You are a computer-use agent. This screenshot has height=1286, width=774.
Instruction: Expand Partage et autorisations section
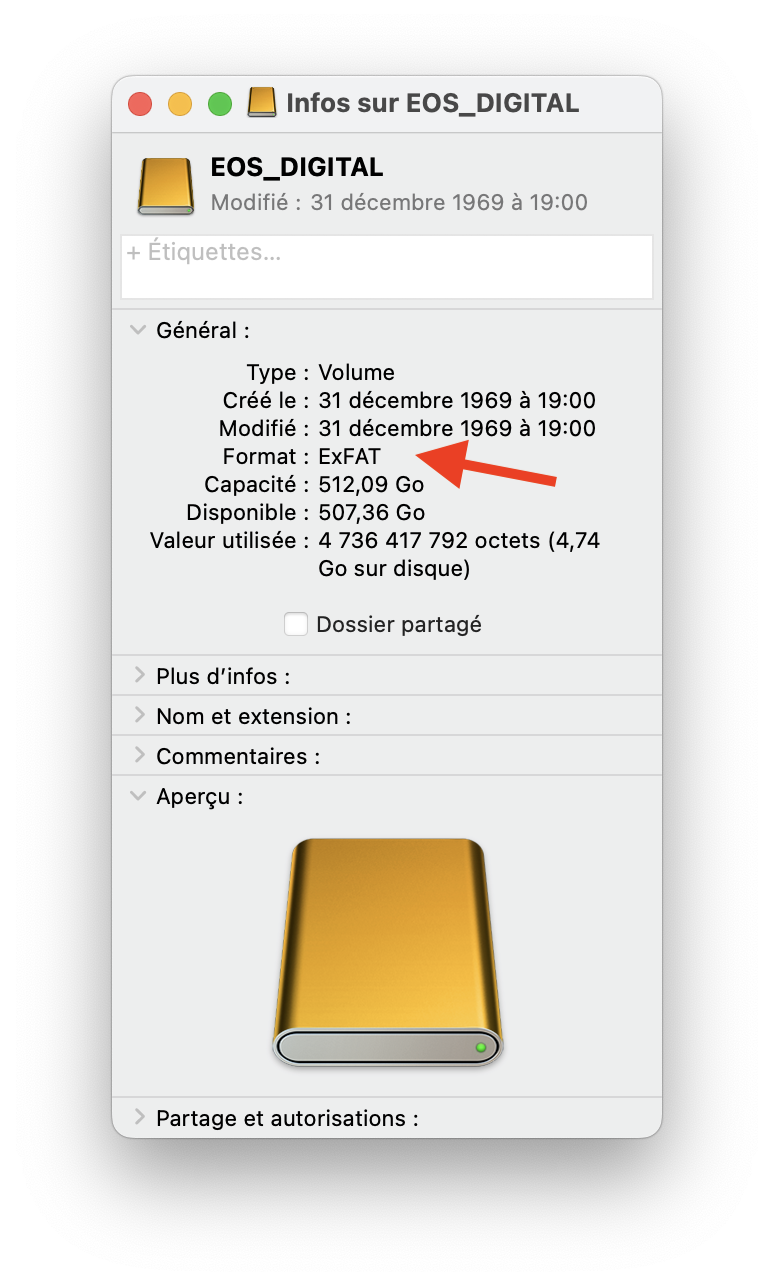(x=139, y=1117)
